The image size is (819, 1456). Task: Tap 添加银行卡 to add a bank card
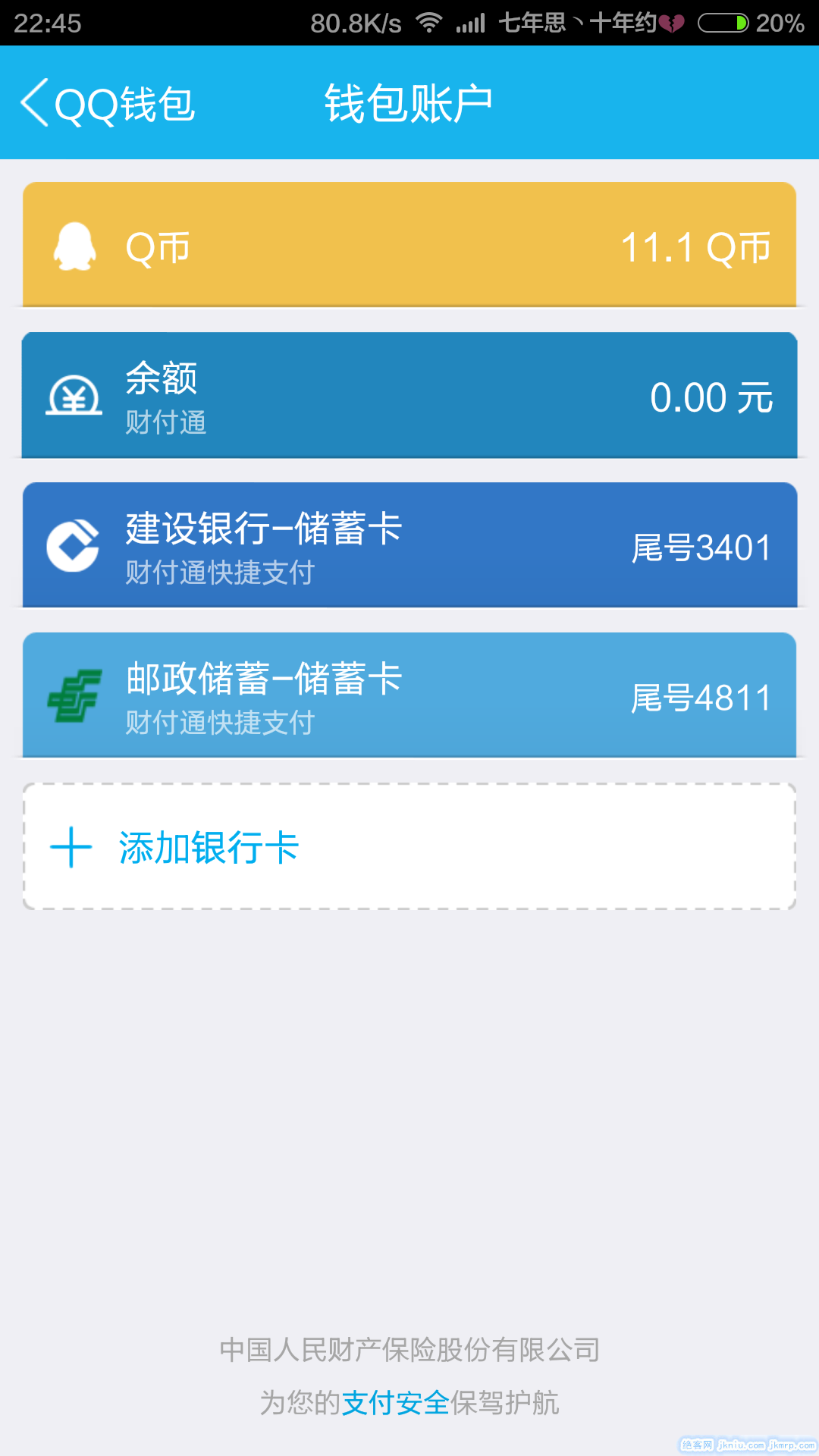409,846
